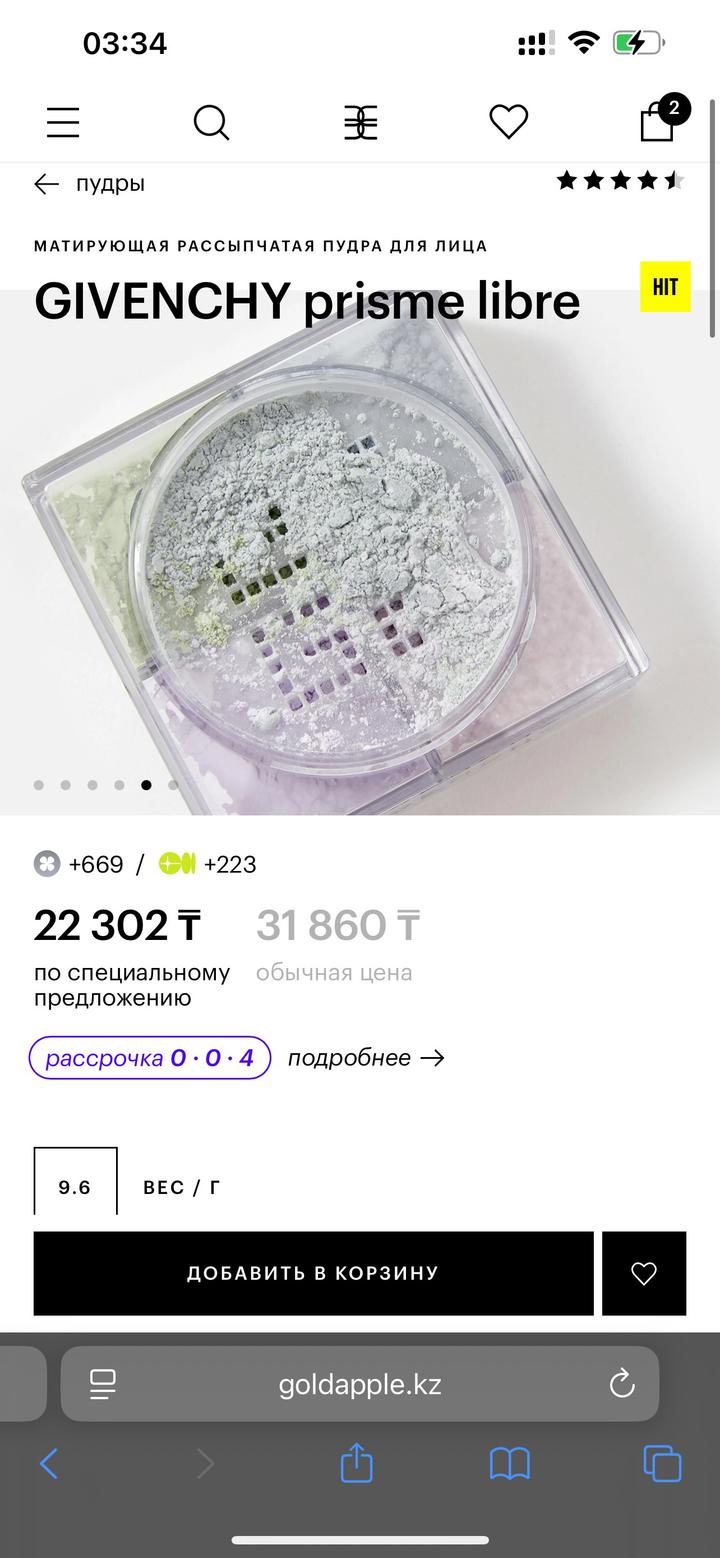Reload the page

click(622, 1384)
